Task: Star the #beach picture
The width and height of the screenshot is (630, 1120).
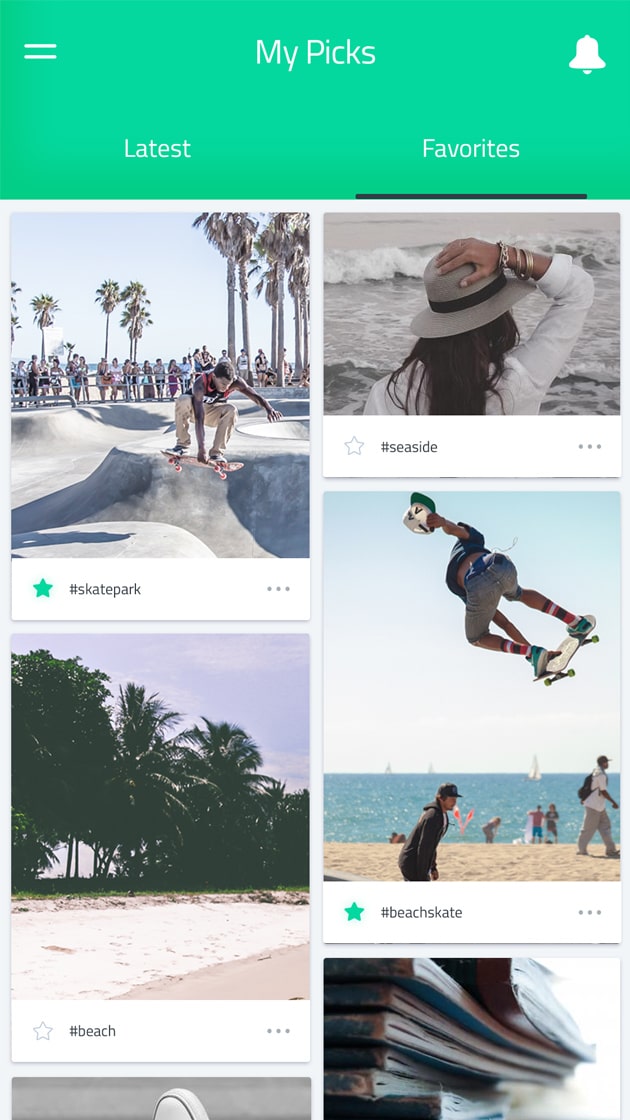Action: pos(43,1031)
